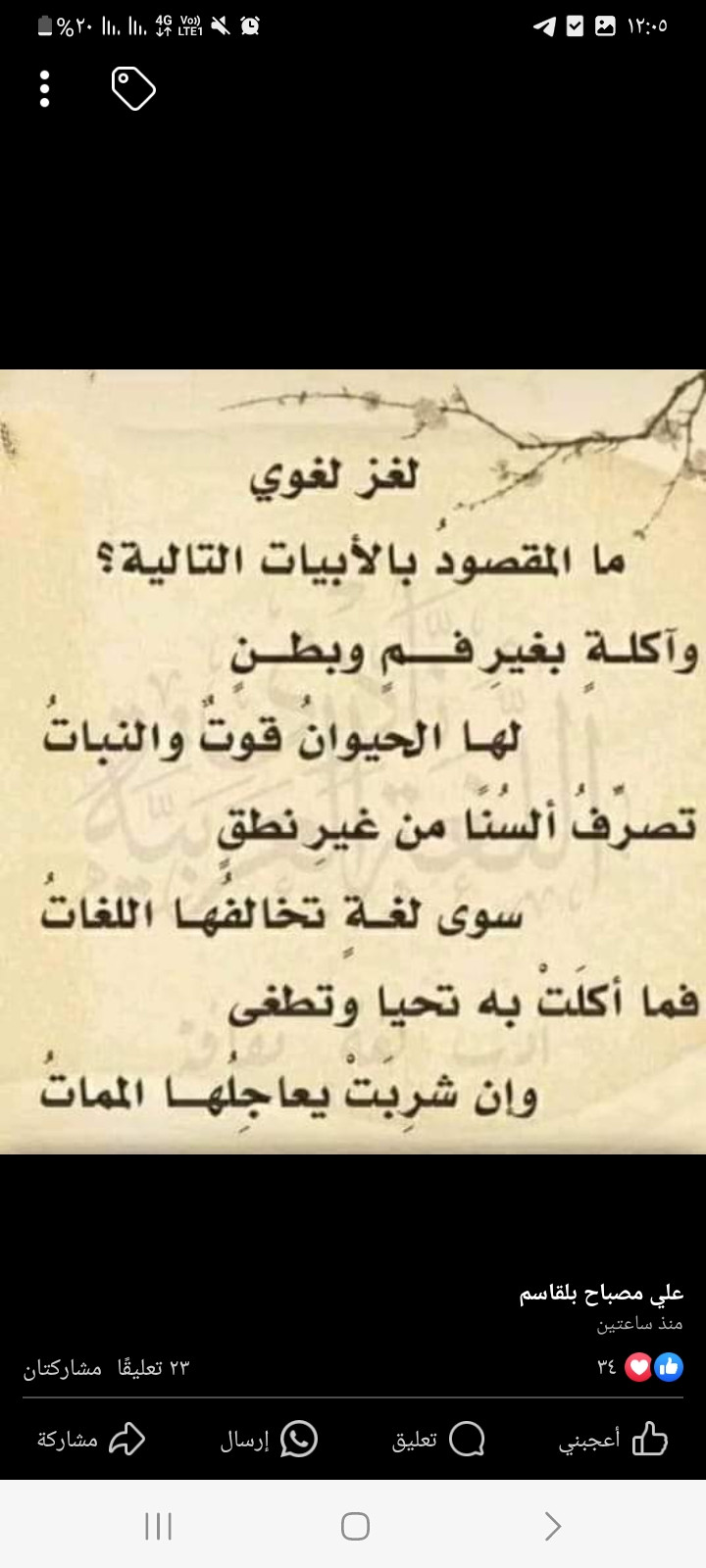The width and height of the screenshot is (706, 1568).
Task: Open the three-dot overflow menu
Action: coord(44,89)
